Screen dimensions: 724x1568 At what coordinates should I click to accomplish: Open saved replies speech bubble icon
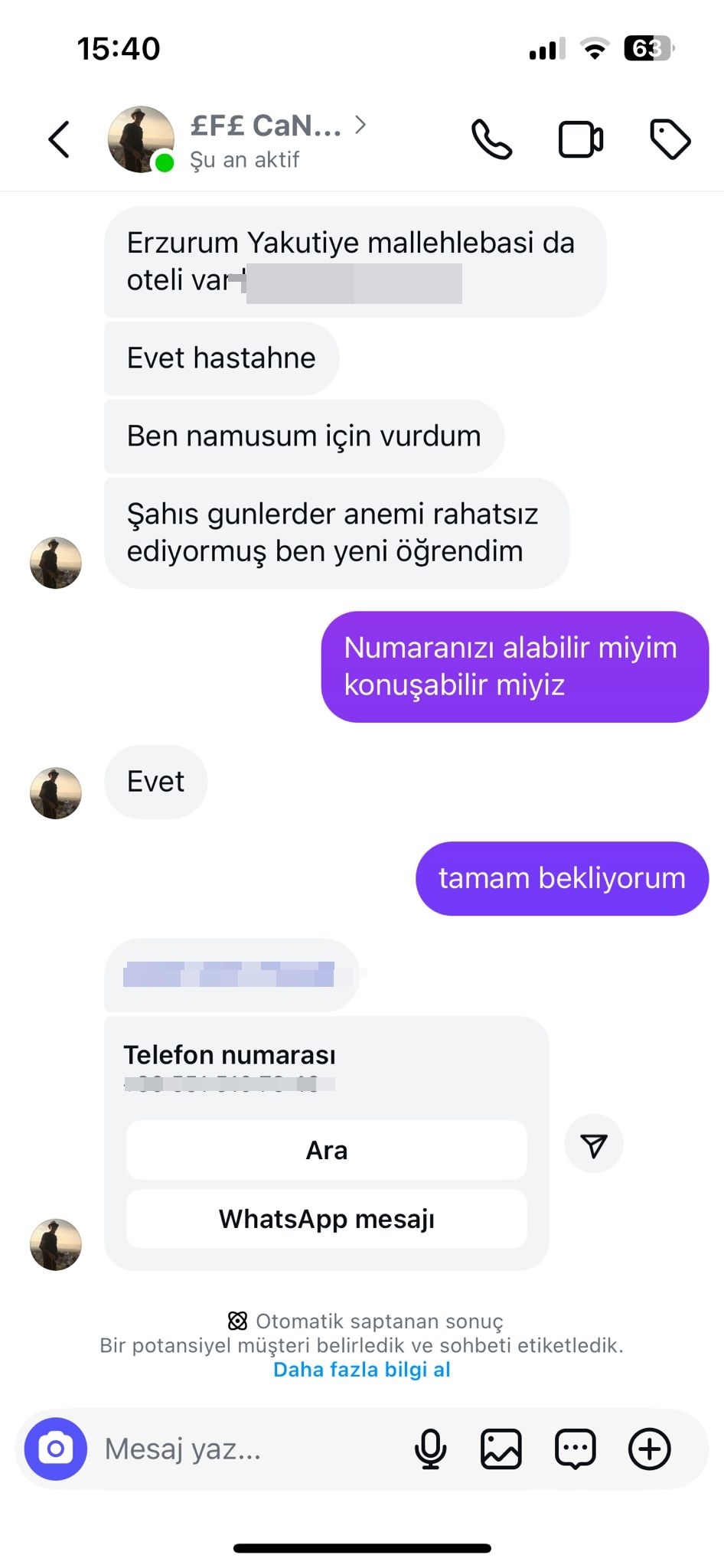575,1449
